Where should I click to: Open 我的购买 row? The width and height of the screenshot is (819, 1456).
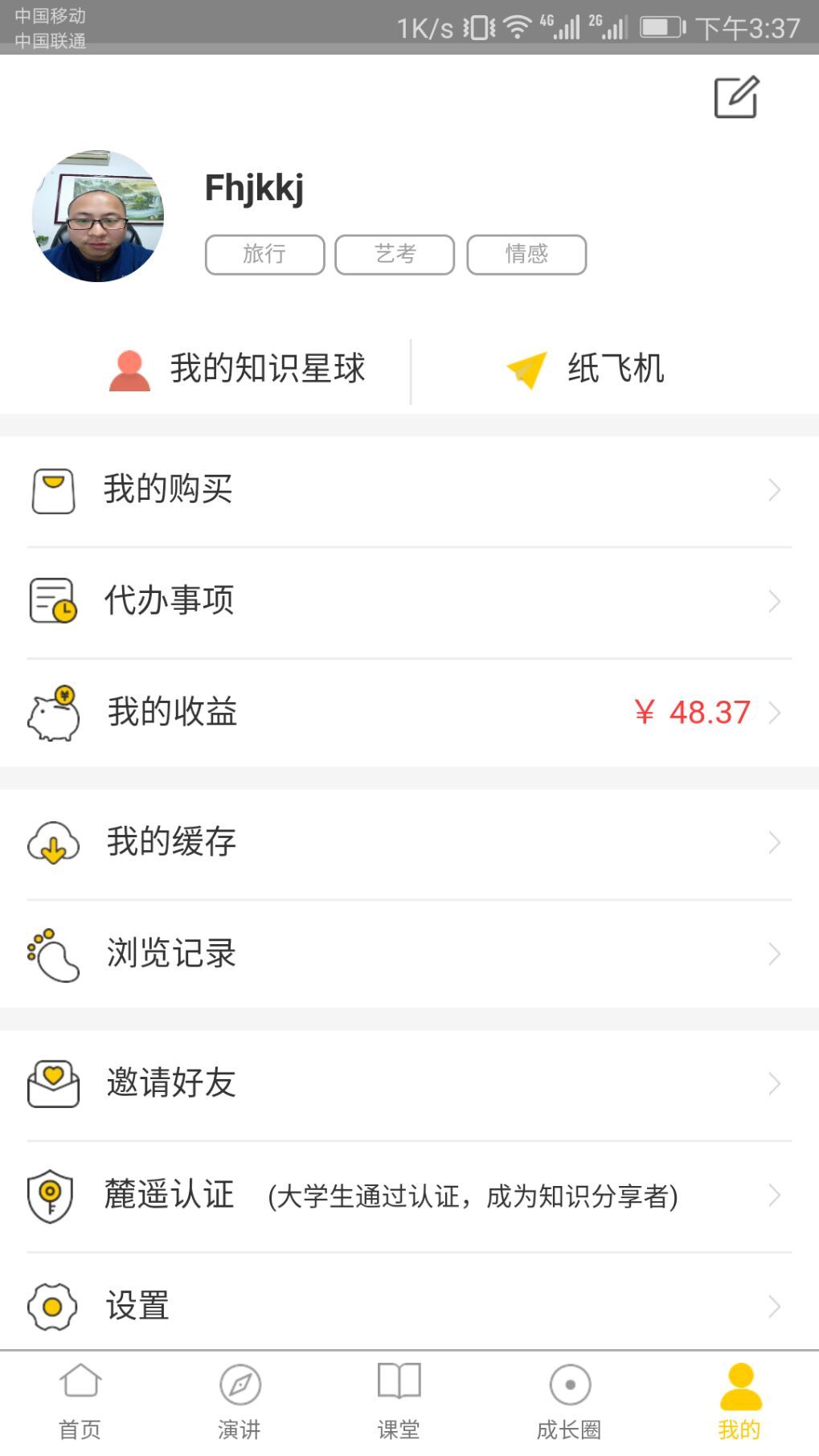[x=409, y=491]
